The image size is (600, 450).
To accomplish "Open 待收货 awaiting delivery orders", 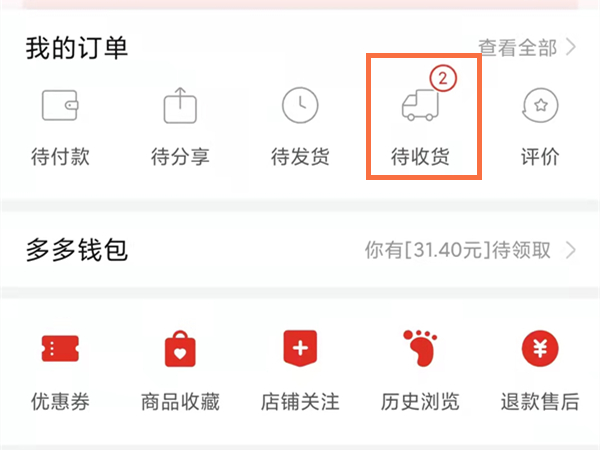I will pos(420,125).
